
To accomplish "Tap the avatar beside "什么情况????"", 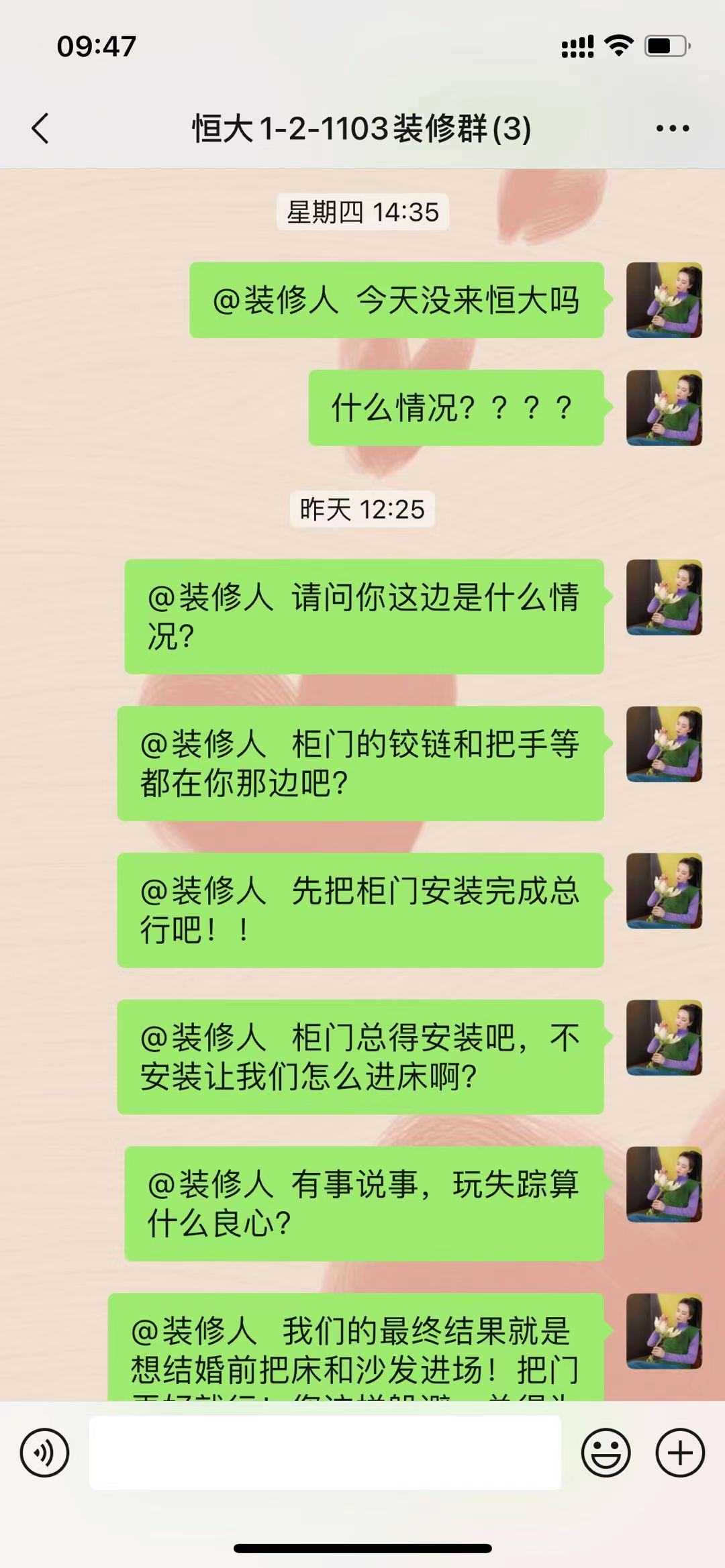I will (x=664, y=408).
